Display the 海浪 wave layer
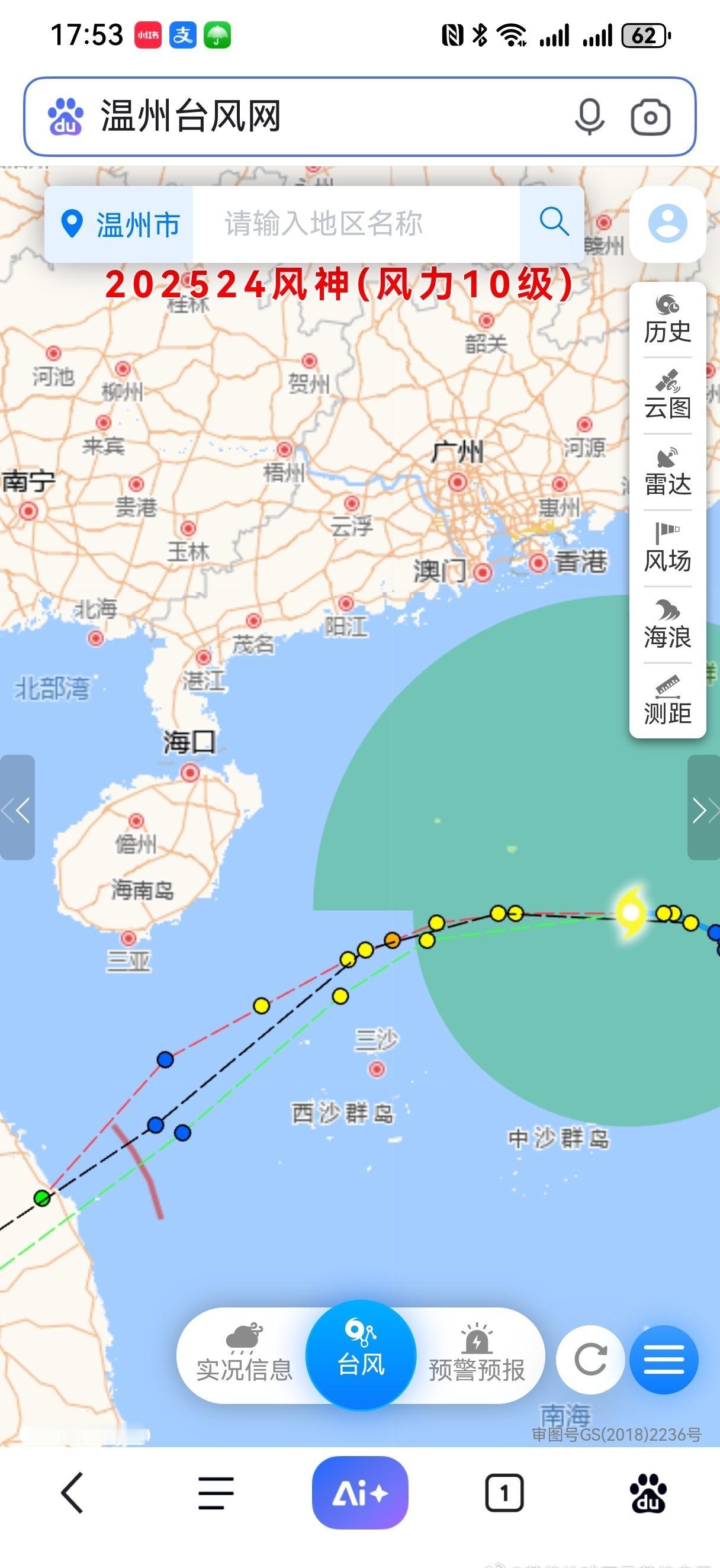The image size is (720, 1568). coord(667,625)
